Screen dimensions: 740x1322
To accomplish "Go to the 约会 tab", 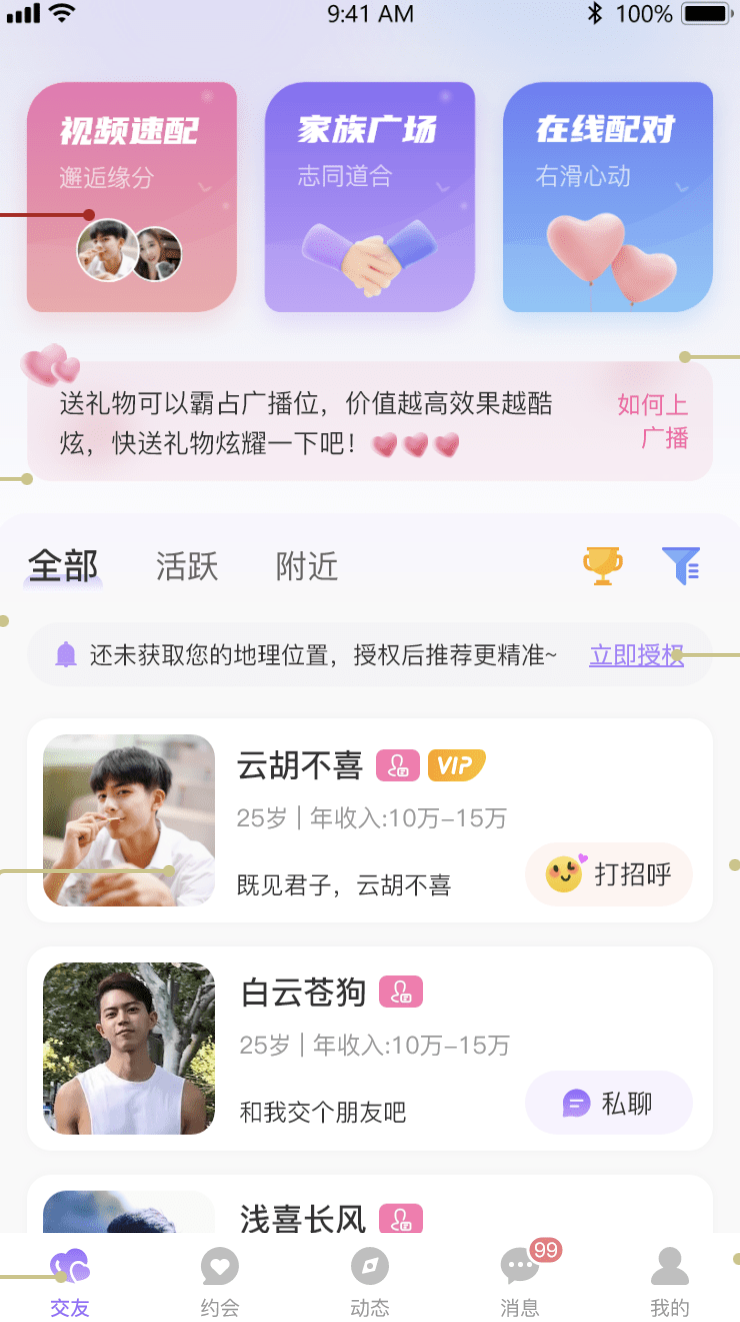I will [220, 1282].
